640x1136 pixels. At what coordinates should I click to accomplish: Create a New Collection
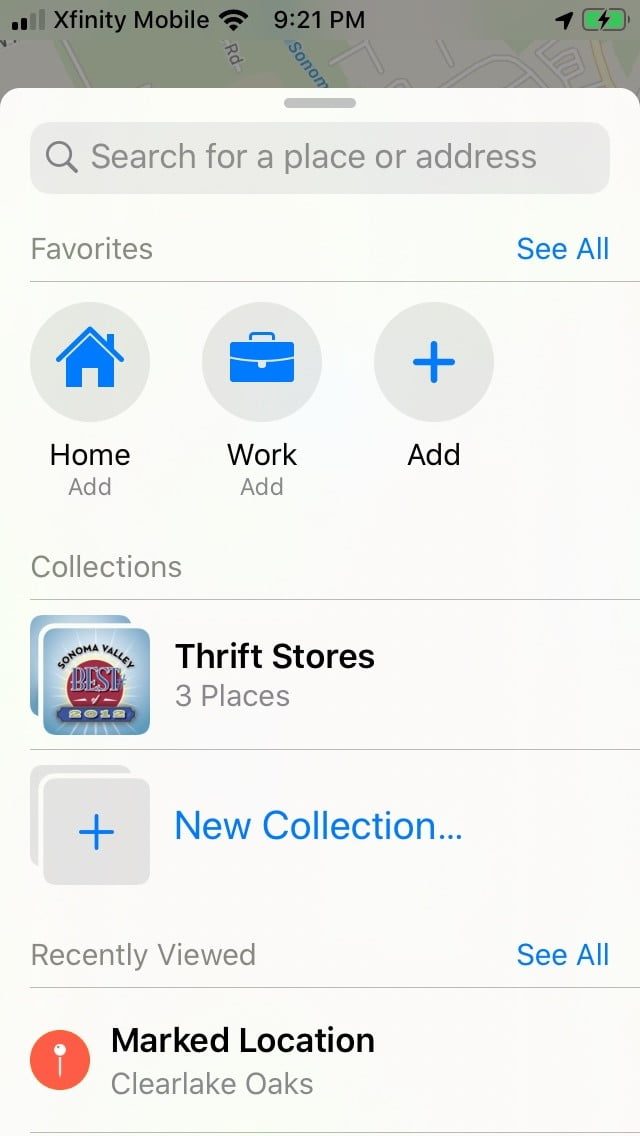[318, 826]
